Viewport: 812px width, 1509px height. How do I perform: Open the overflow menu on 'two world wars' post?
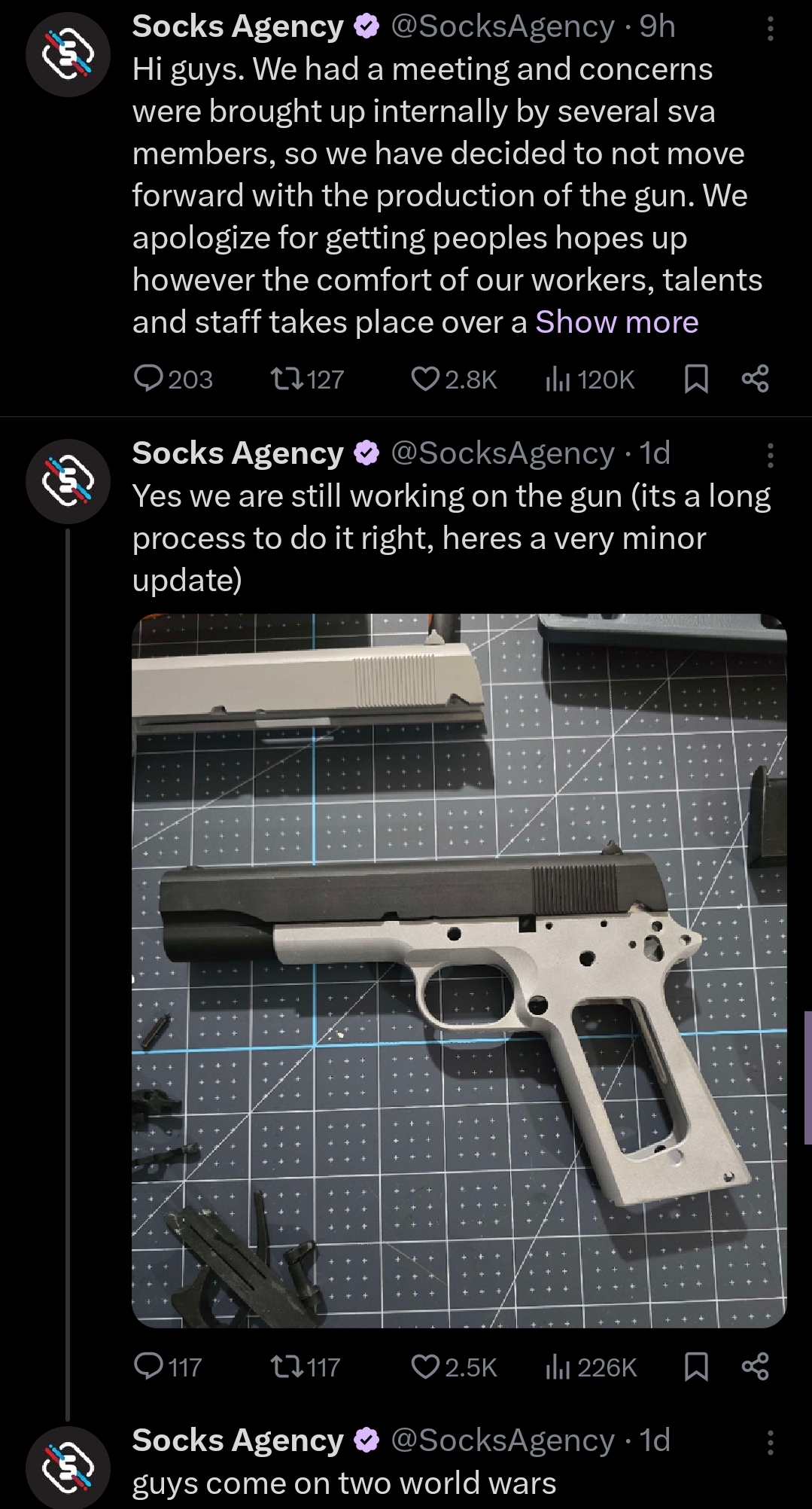770,1443
